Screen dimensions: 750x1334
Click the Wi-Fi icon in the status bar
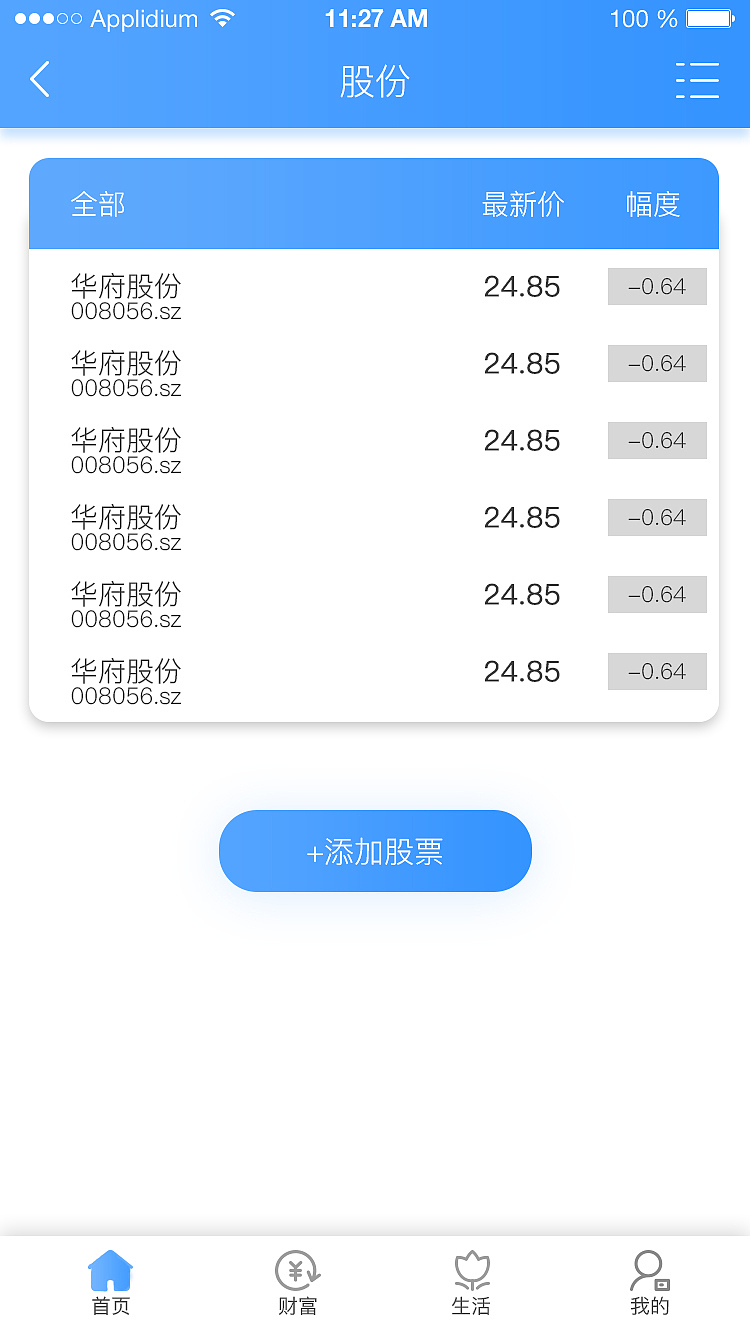[x=220, y=17]
